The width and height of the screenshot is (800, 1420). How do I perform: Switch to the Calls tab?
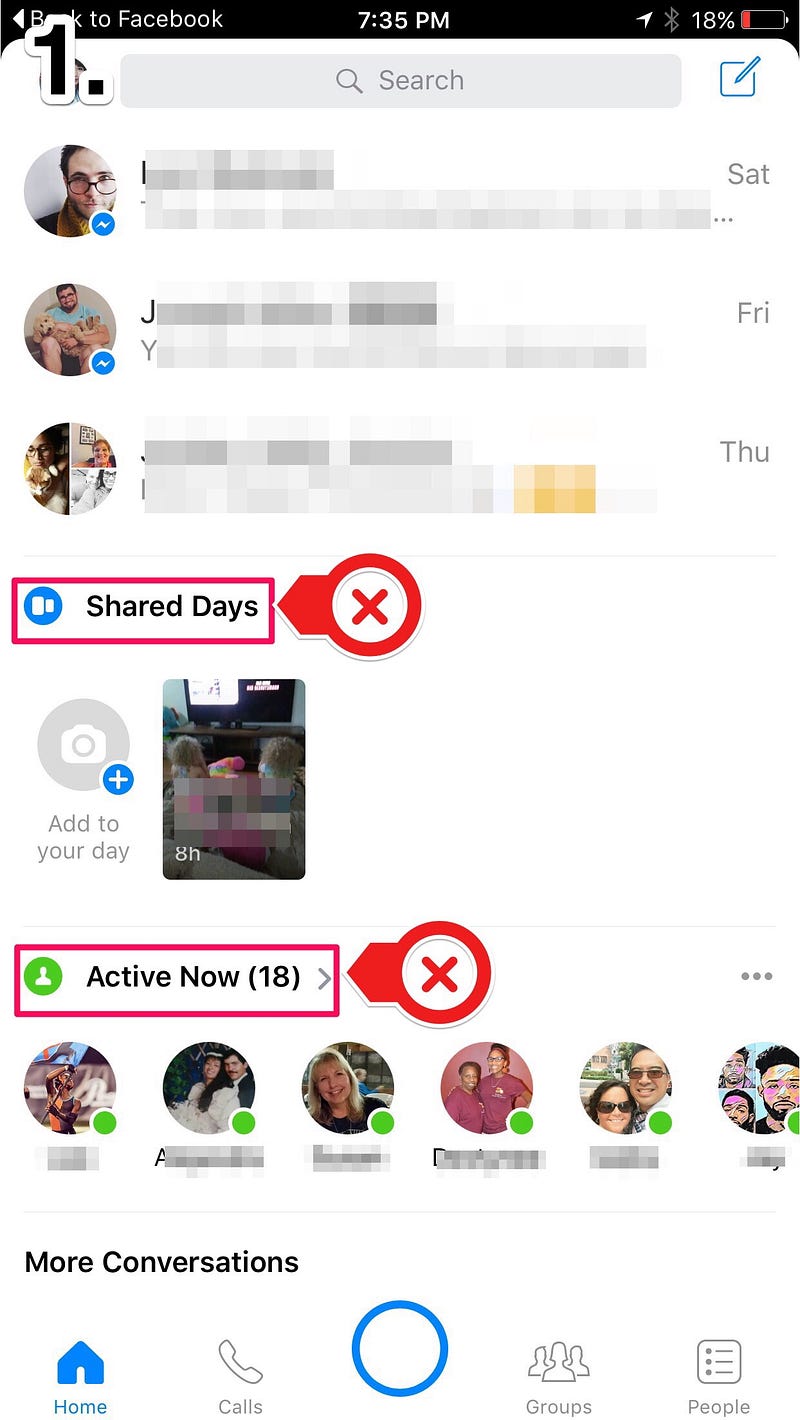click(240, 1377)
